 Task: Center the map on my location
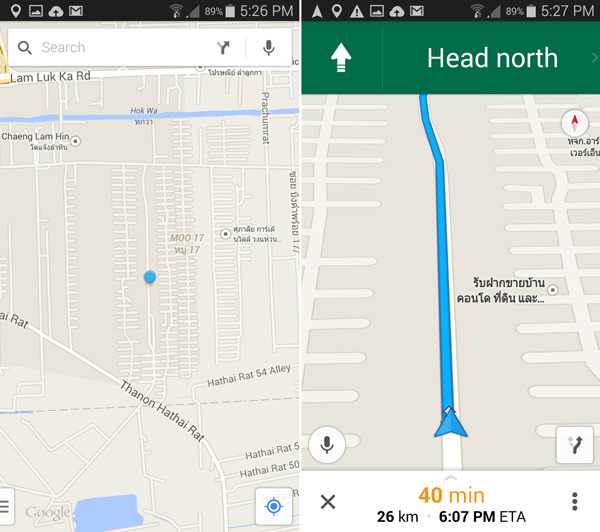[273, 506]
